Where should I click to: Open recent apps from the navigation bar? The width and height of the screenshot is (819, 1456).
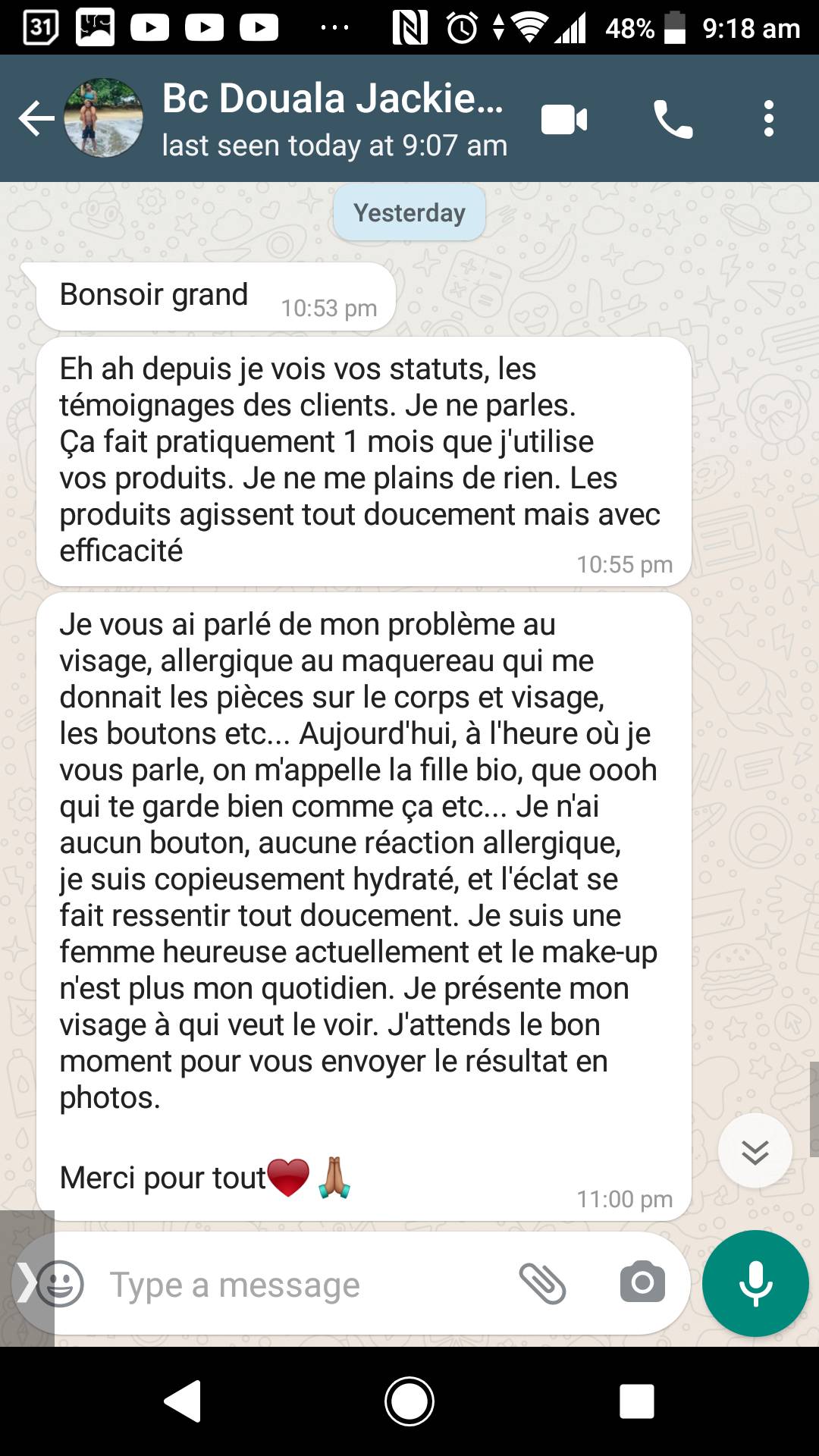[636, 1401]
